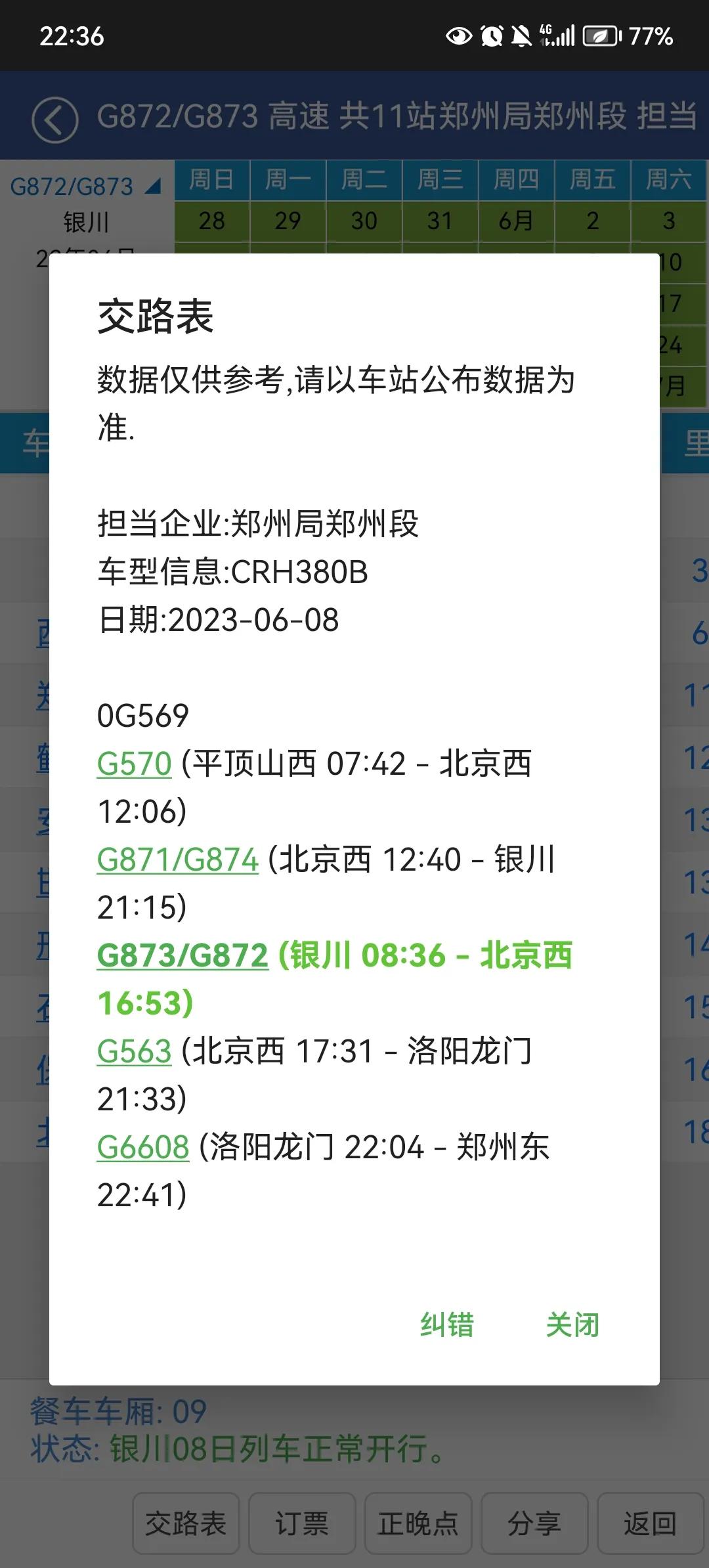Open the 订票 booking function
Viewport: 709px width, 1568px height.
coord(302,1525)
